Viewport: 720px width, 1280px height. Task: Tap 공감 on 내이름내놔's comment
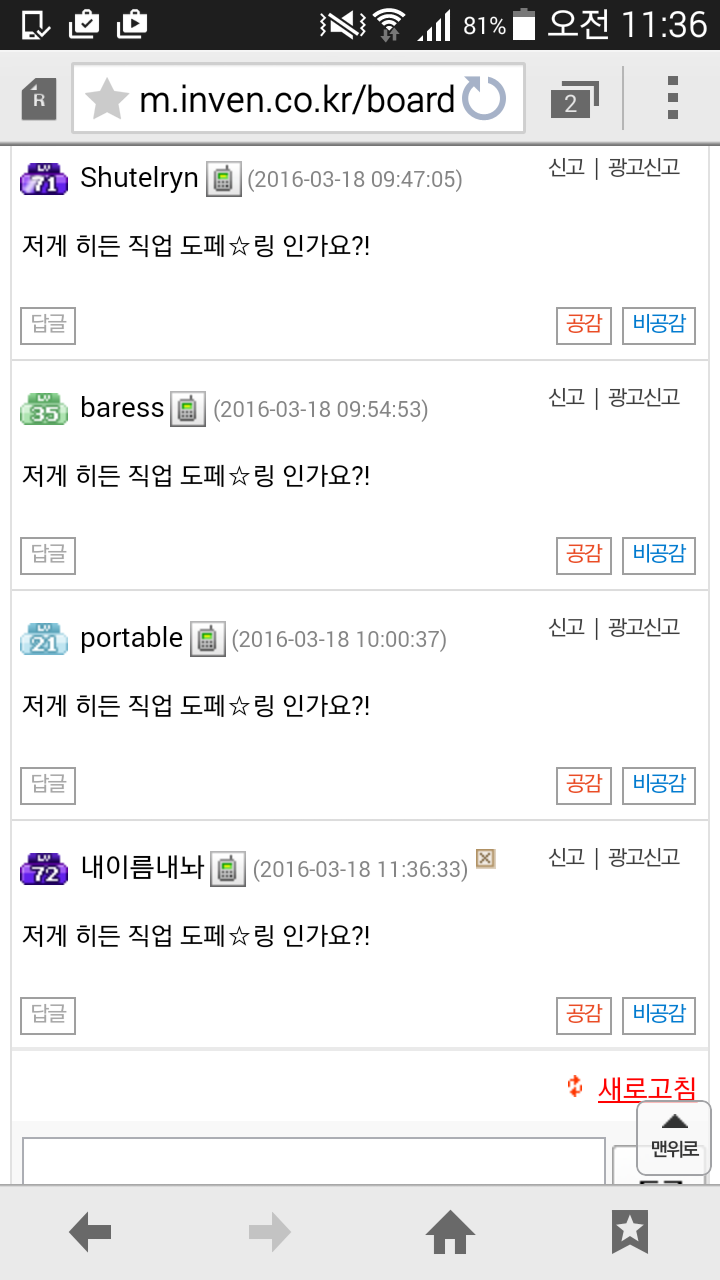tap(584, 1016)
